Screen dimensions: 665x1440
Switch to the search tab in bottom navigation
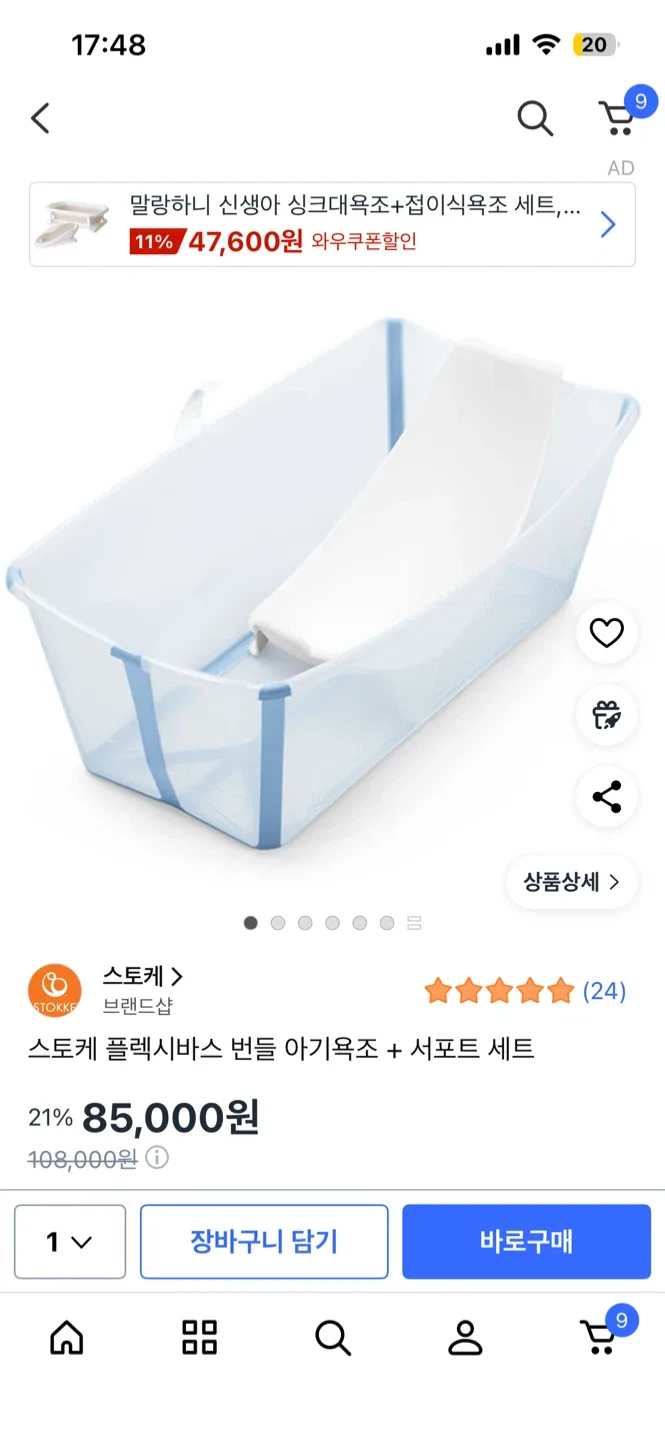pos(332,1337)
